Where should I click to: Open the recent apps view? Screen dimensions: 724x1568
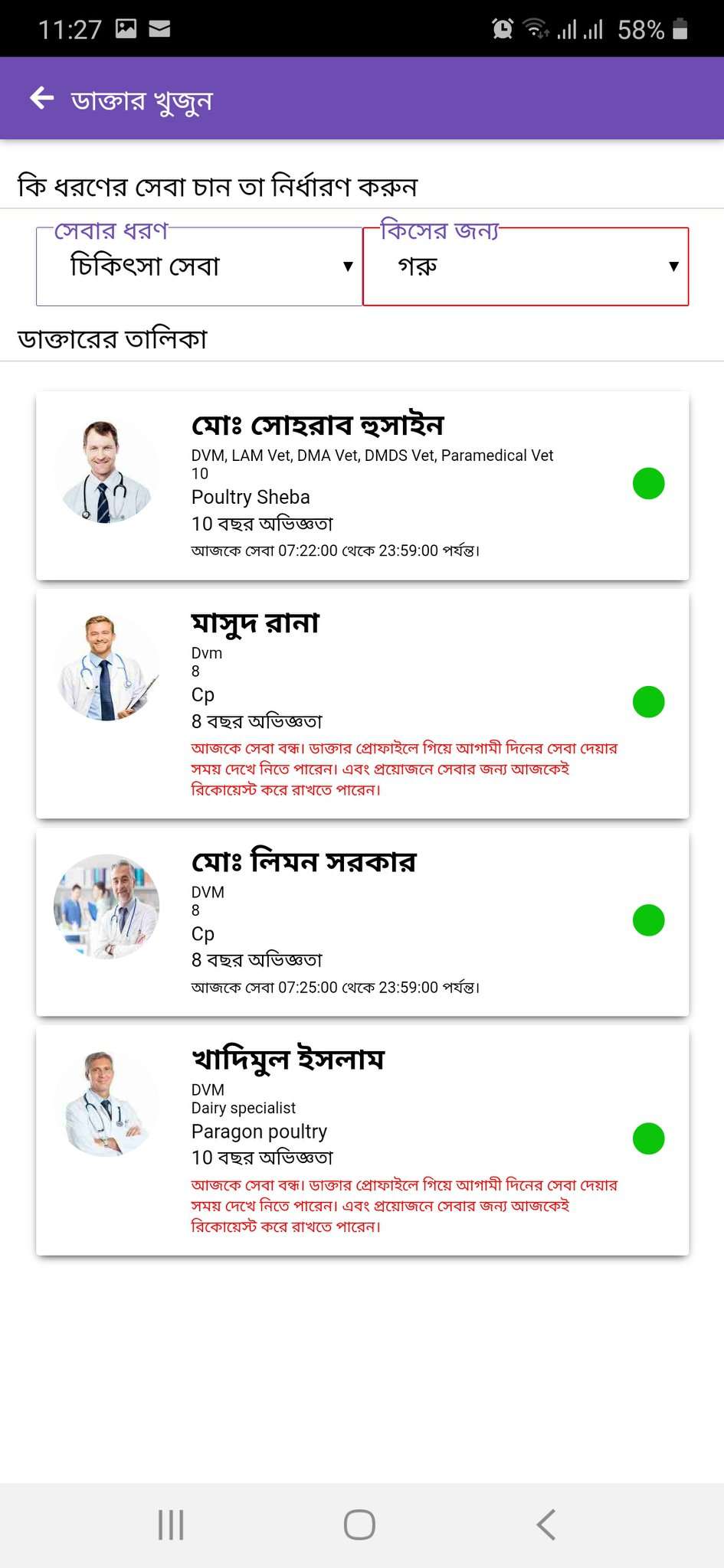(x=171, y=1524)
